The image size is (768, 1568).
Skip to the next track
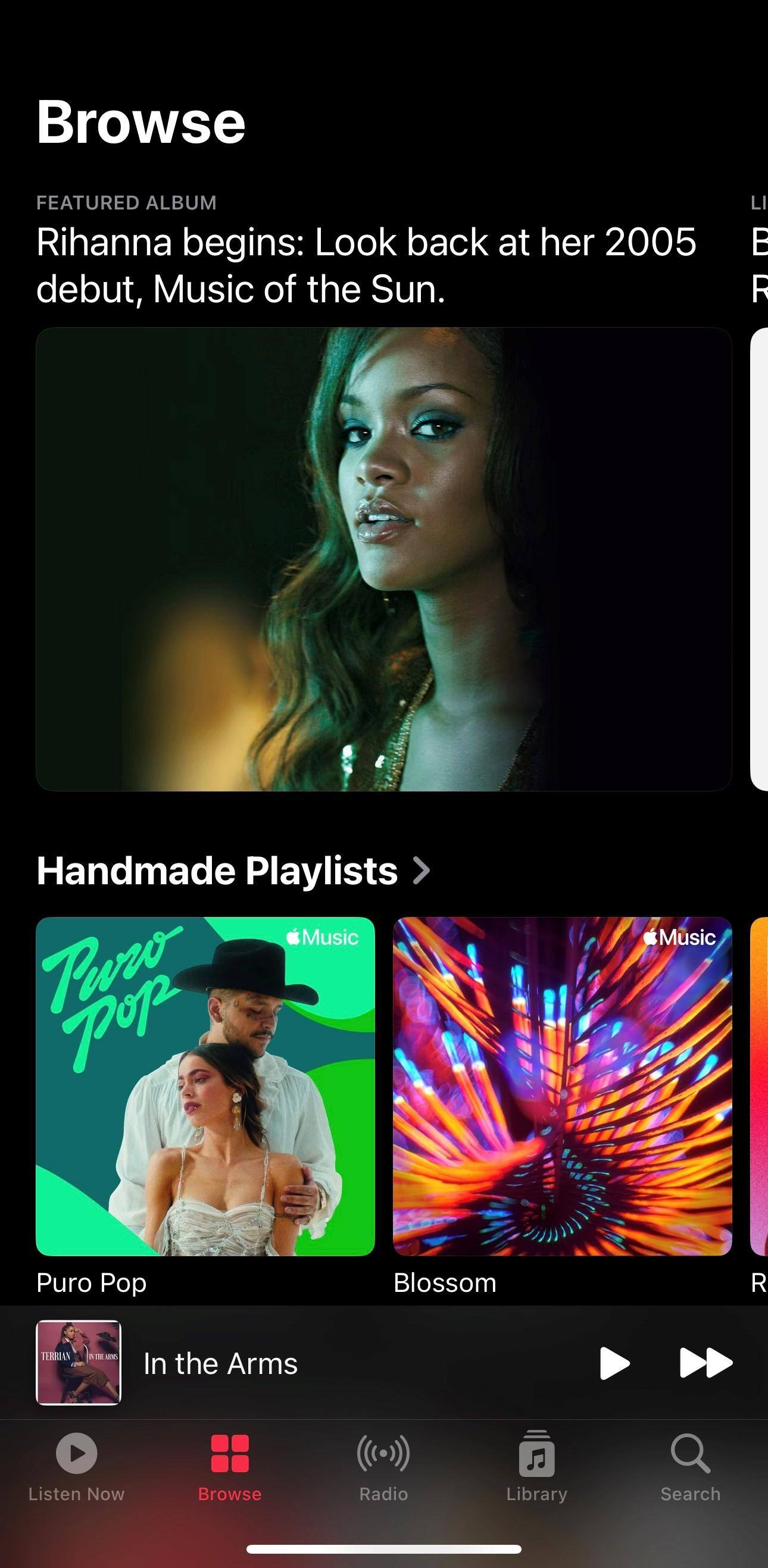[x=705, y=1363]
